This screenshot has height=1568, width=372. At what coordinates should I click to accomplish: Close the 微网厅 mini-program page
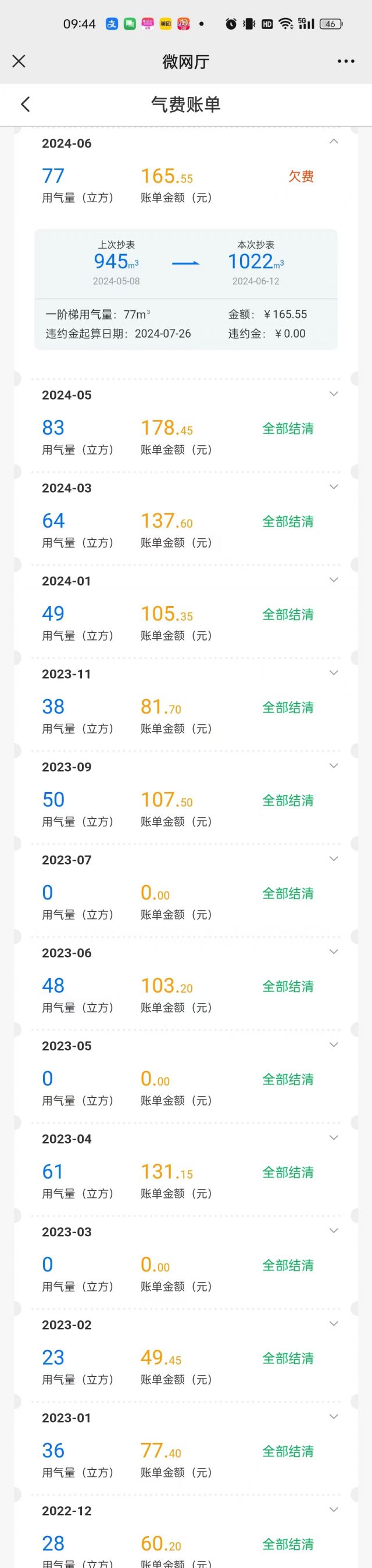tap(19, 61)
